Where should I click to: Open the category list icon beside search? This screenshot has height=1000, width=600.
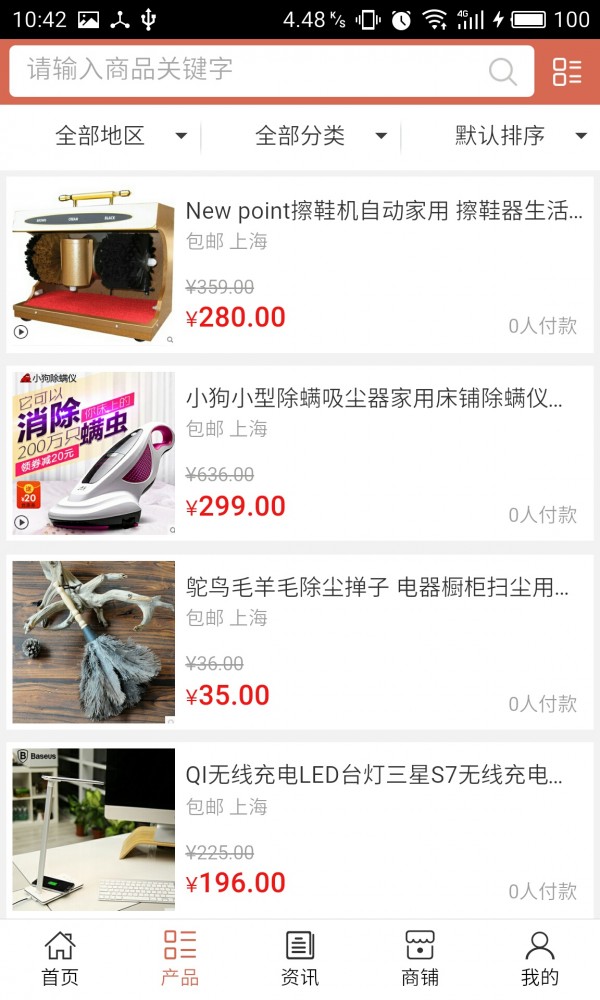[566, 71]
